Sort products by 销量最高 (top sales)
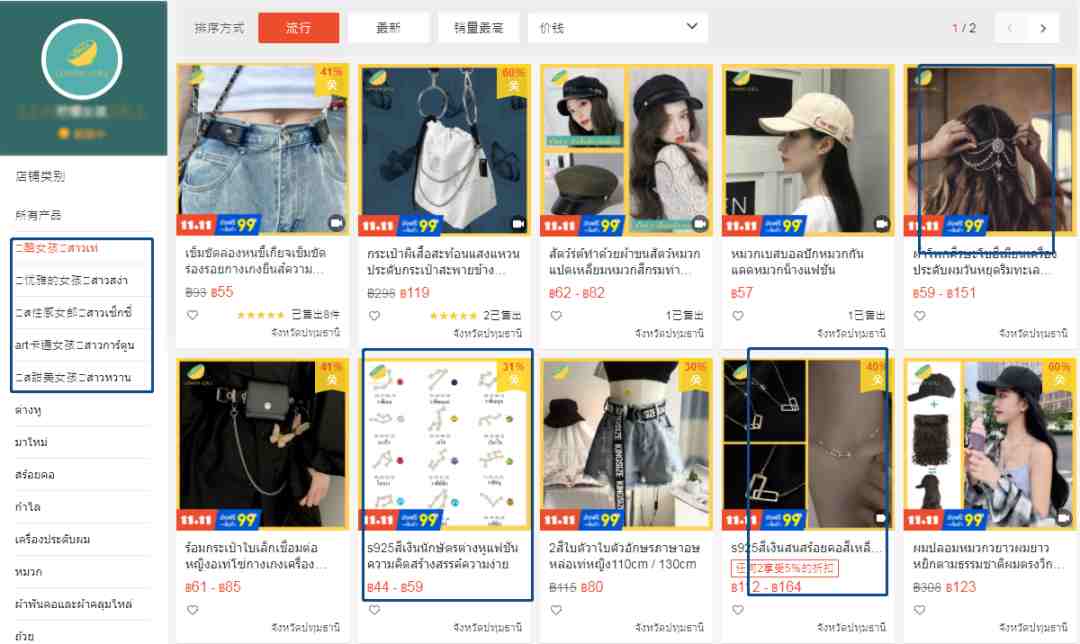The image size is (1080, 644). (x=478, y=28)
